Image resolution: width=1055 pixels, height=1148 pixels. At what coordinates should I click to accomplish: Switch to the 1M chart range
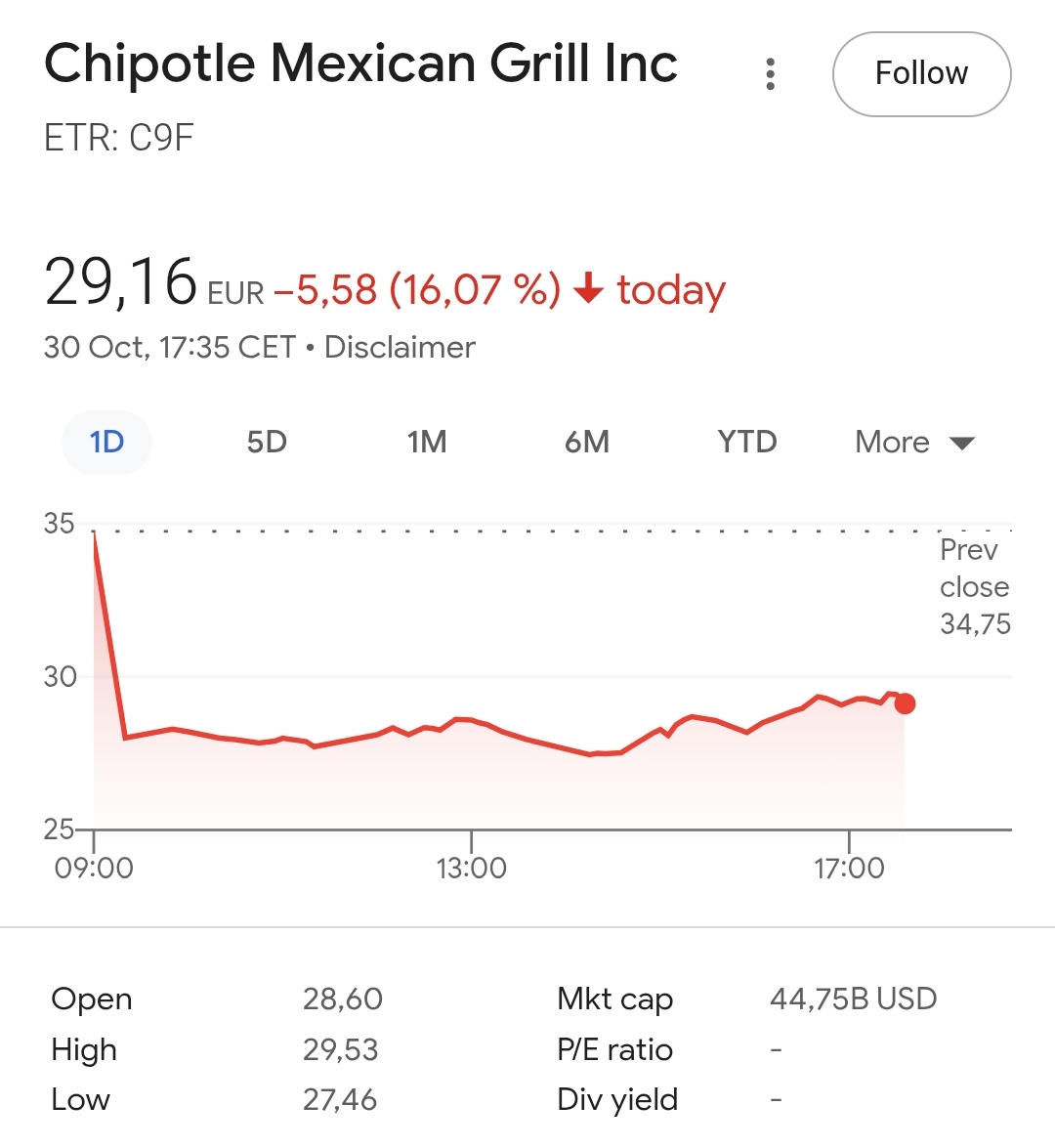tap(427, 443)
